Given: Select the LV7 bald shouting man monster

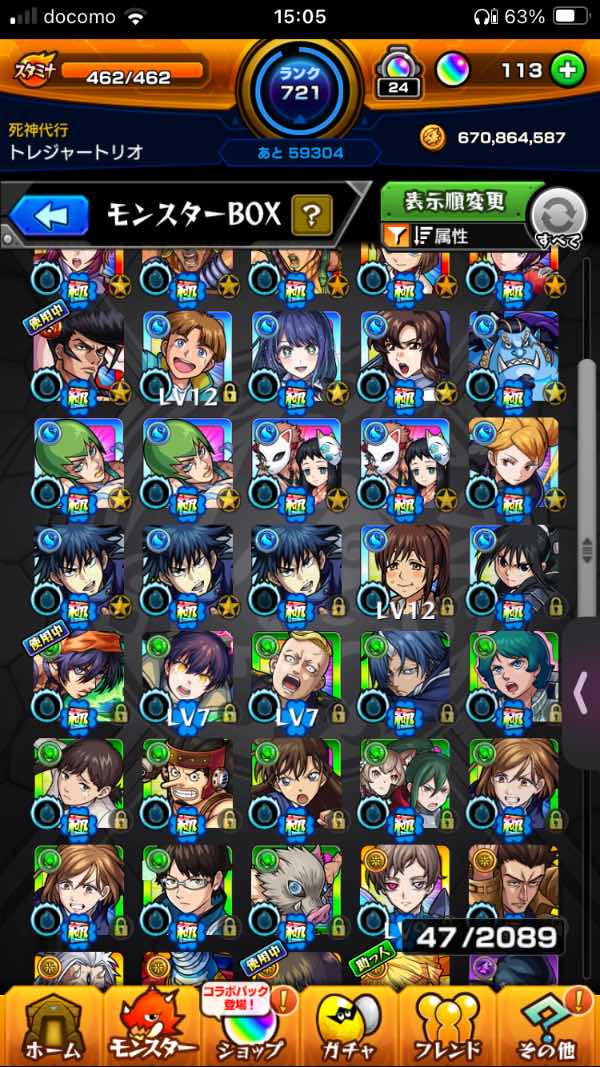Looking at the screenshot, I should click(x=296, y=677).
